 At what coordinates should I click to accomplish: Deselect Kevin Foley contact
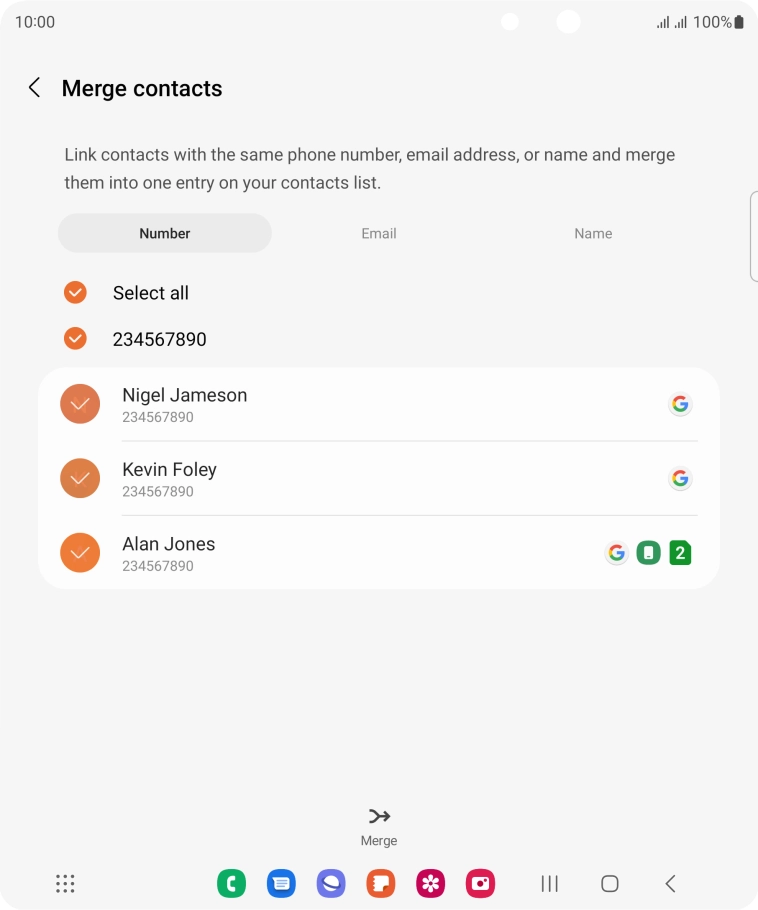point(80,478)
